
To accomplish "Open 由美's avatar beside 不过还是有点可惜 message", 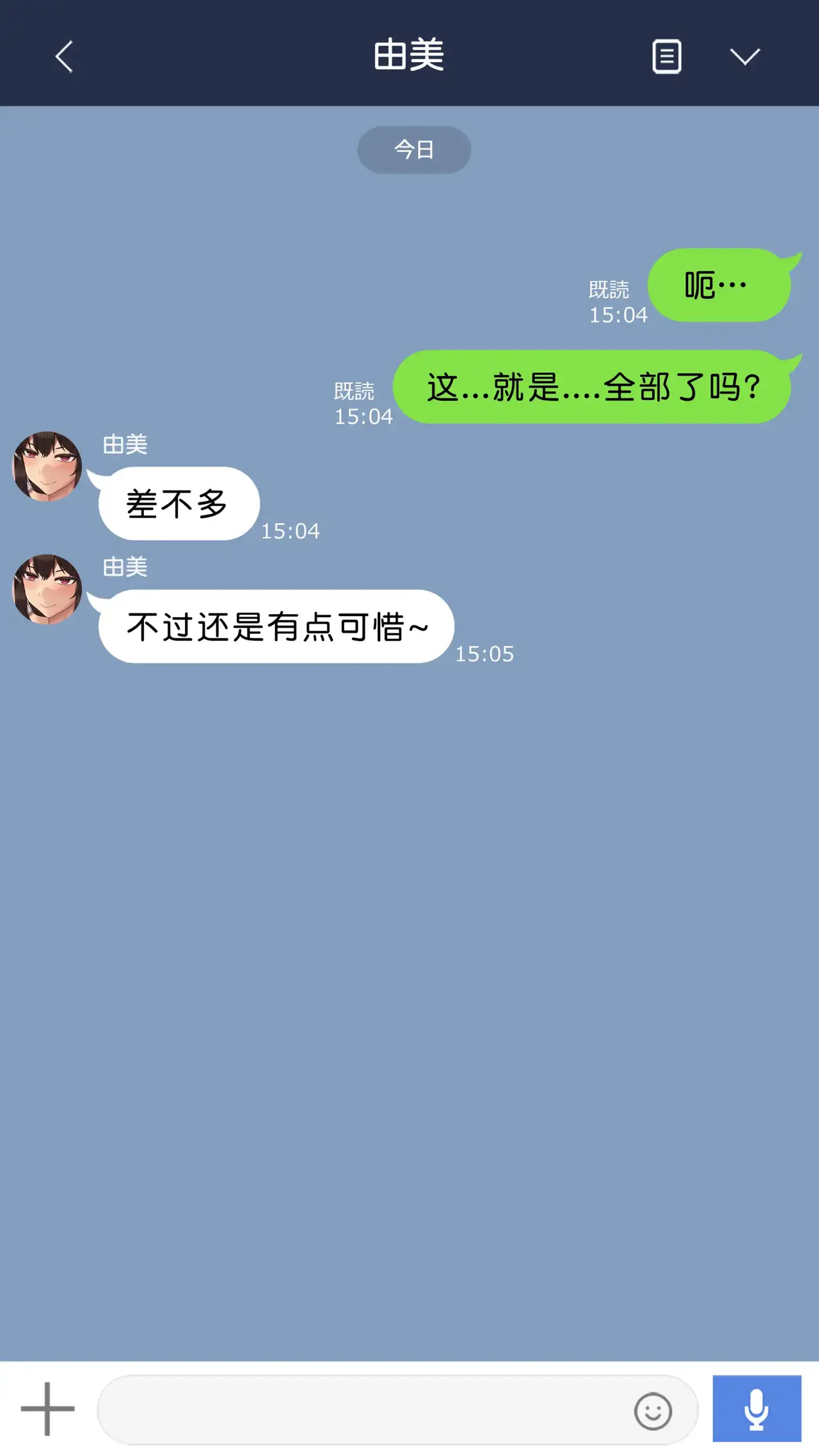I will pyautogui.click(x=47, y=589).
